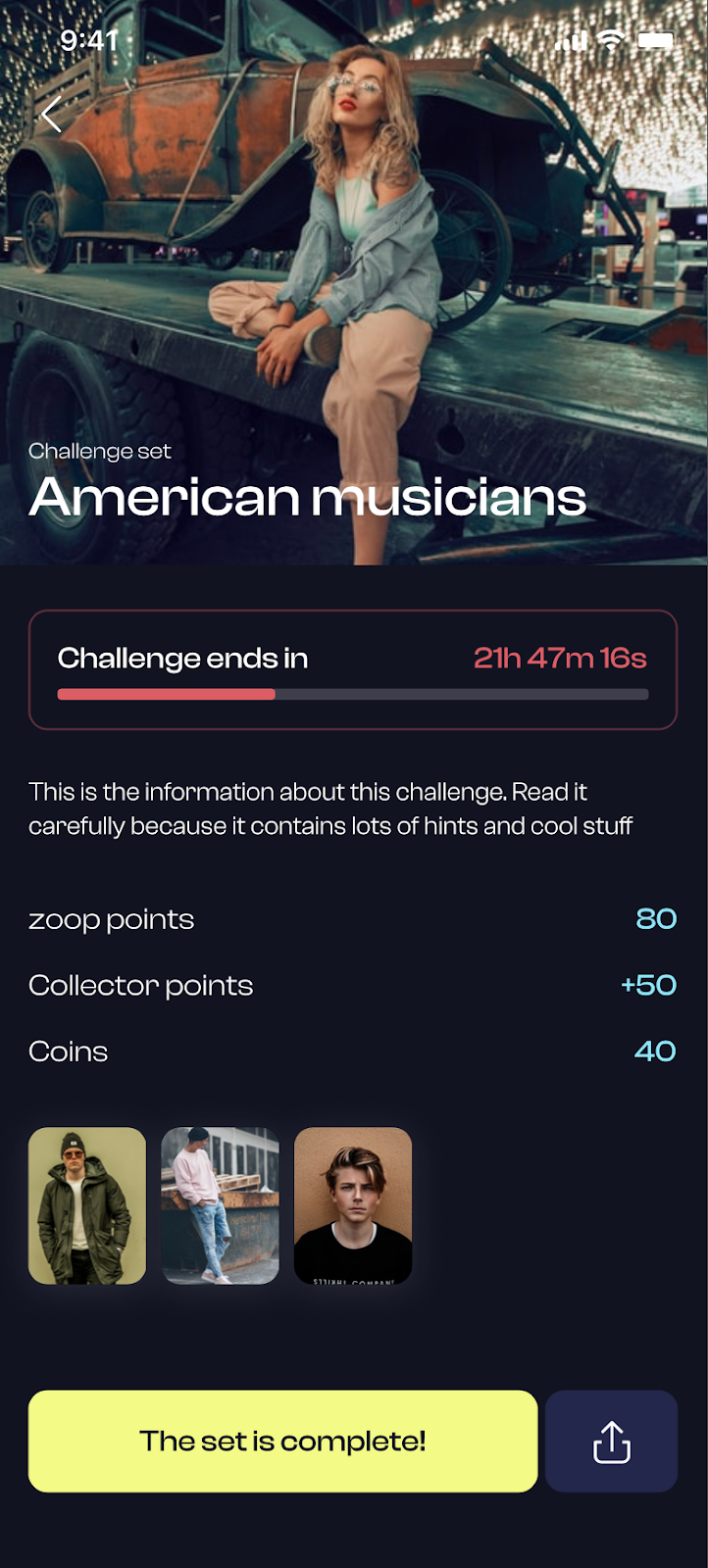The height and width of the screenshot is (1568, 708).
Task: Go back using the top-left arrow
Action: [52, 115]
